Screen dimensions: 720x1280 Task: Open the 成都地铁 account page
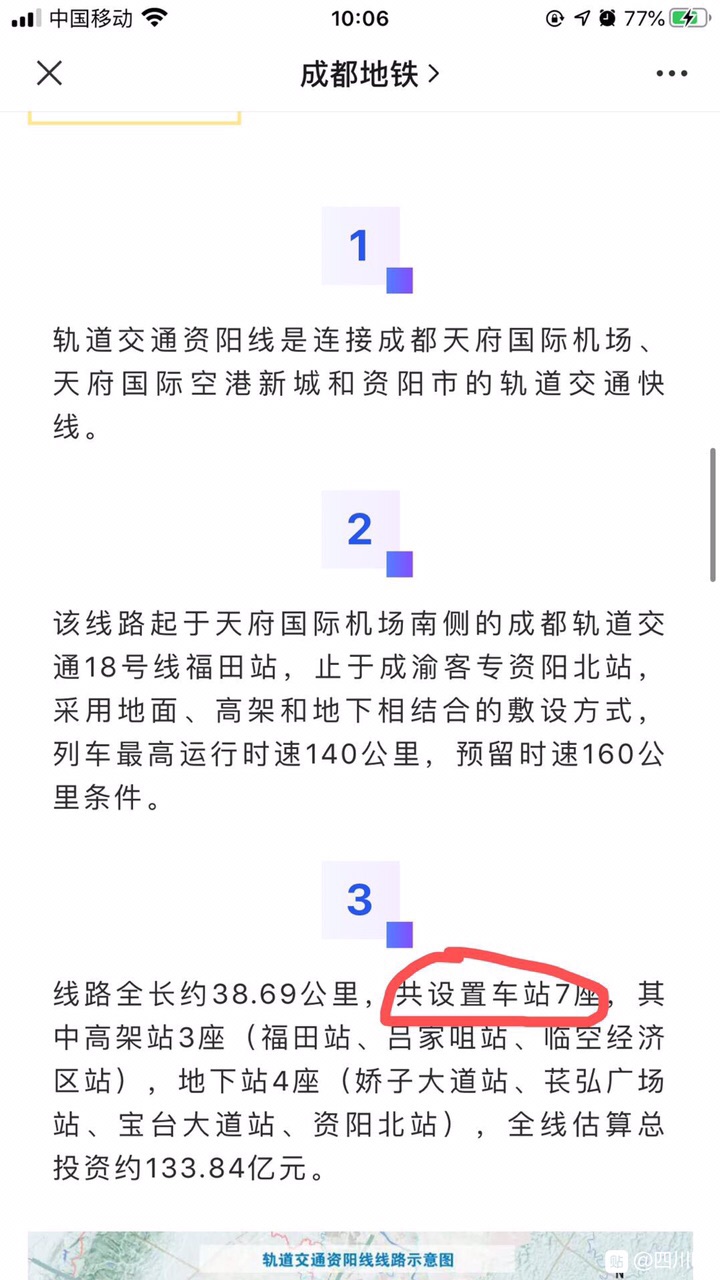(x=369, y=74)
